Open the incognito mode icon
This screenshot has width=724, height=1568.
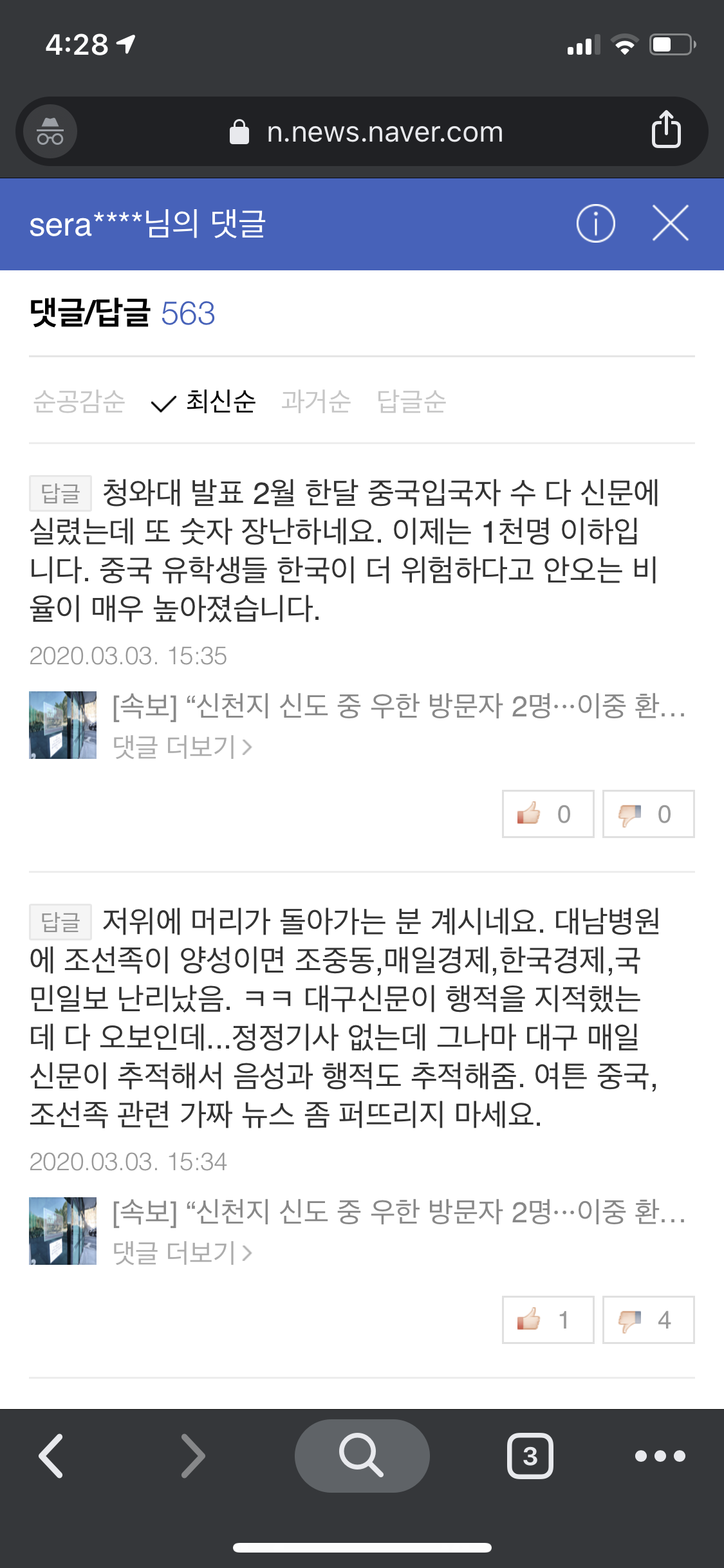(50, 131)
